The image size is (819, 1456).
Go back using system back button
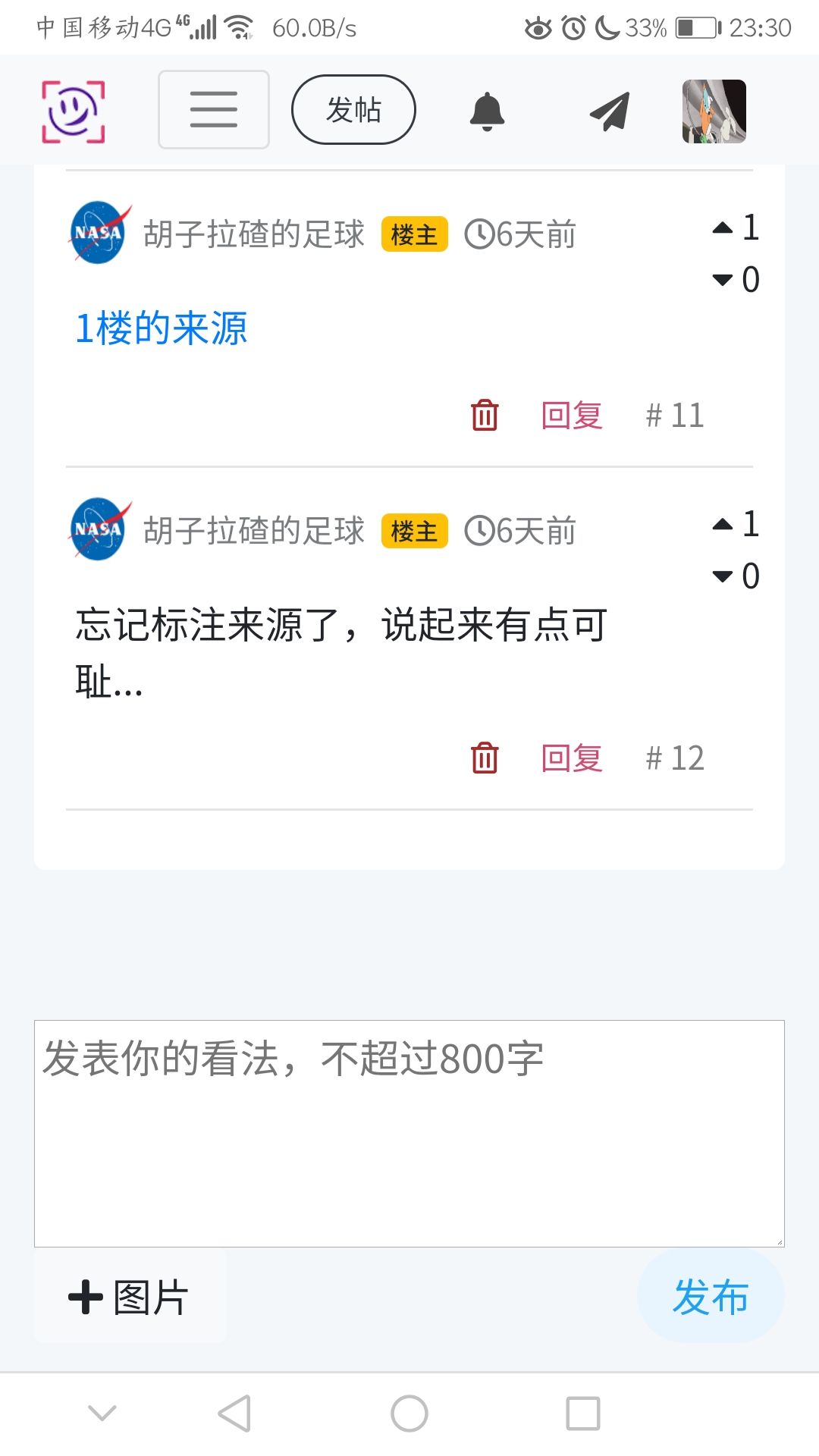[x=234, y=1414]
